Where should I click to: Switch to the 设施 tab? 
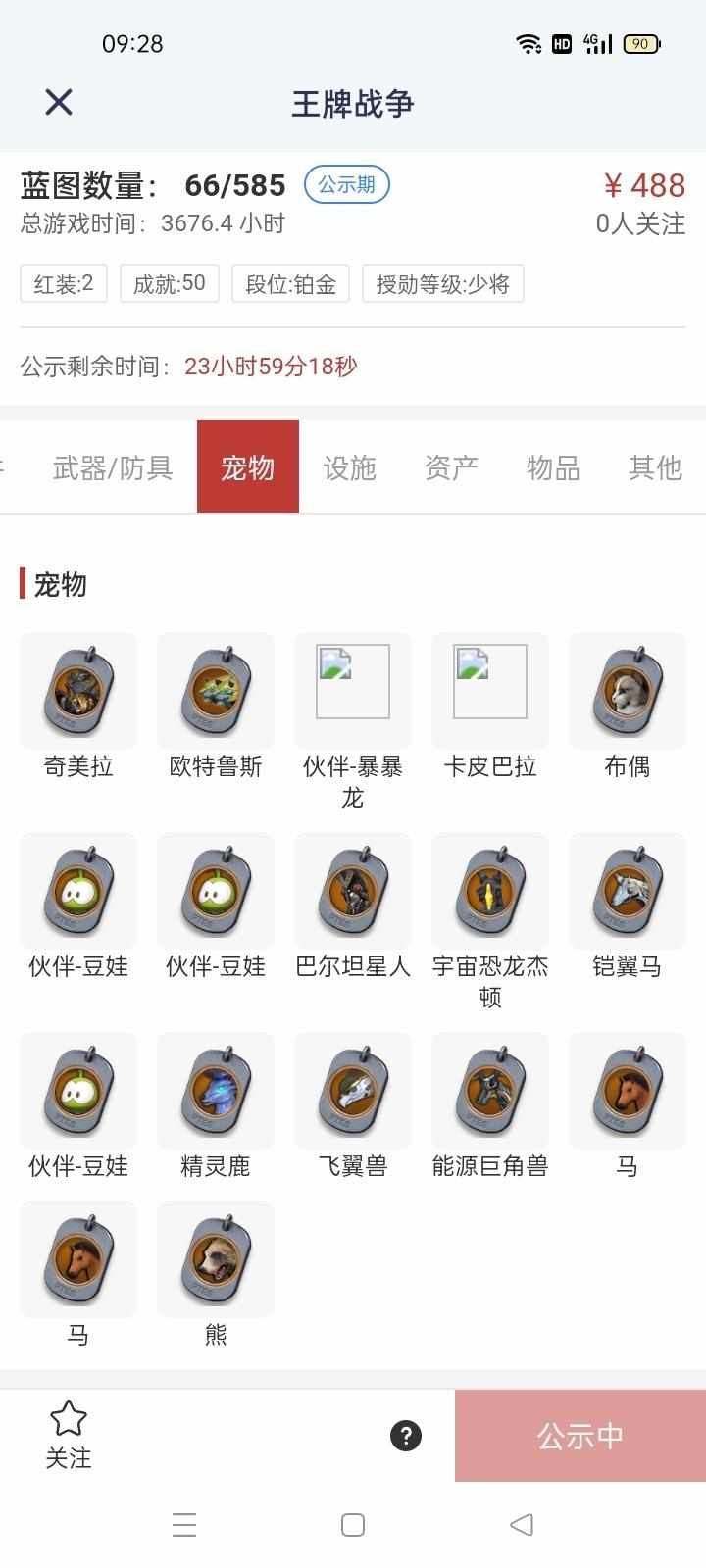(349, 467)
